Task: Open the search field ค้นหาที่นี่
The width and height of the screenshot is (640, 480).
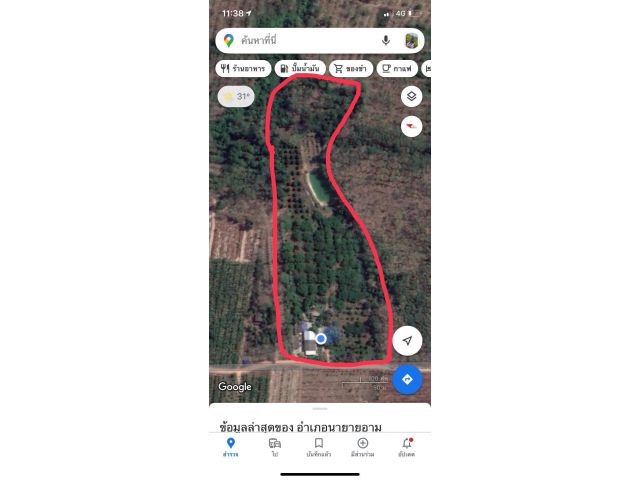Action: click(300, 40)
